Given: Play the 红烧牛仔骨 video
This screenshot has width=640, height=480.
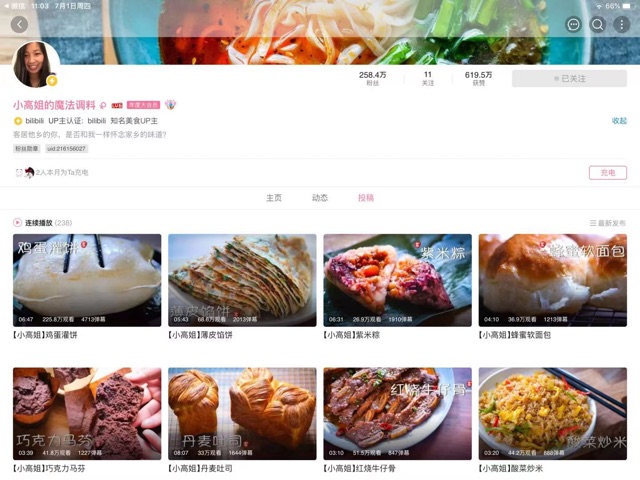Looking at the screenshot, I should tap(397, 413).
